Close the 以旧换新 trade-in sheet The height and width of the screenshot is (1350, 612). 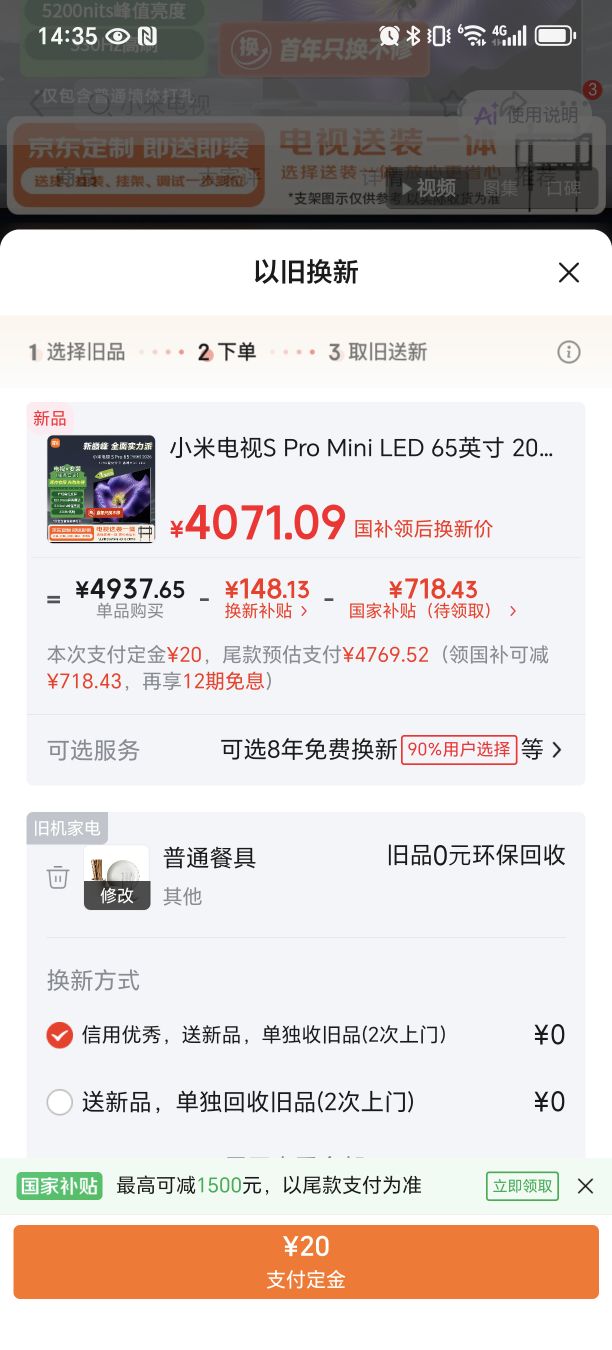click(x=569, y=272)
